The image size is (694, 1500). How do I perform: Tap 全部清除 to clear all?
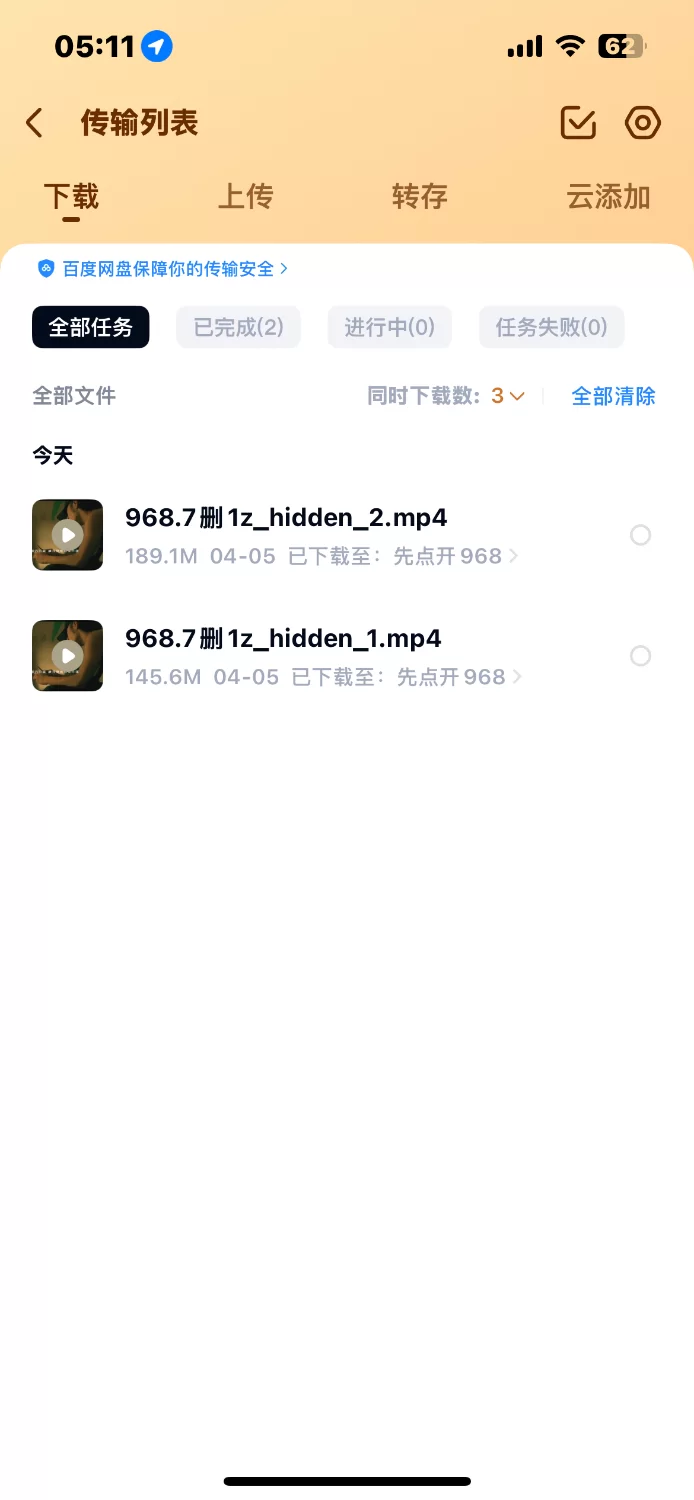[x=613, y=396]
